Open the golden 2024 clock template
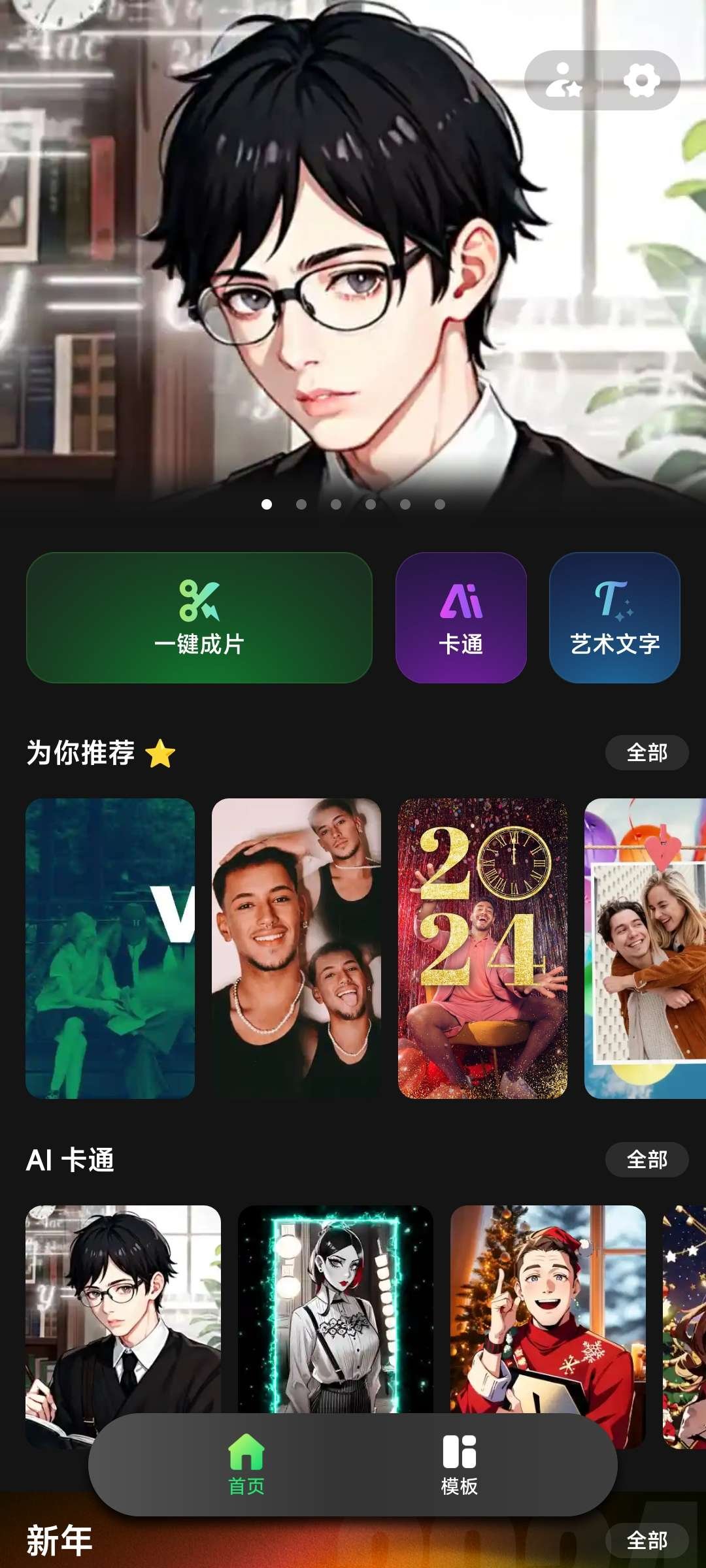The width and height of the screenshot is (706, 1568). pyautogui.click(x=482, y=949)
